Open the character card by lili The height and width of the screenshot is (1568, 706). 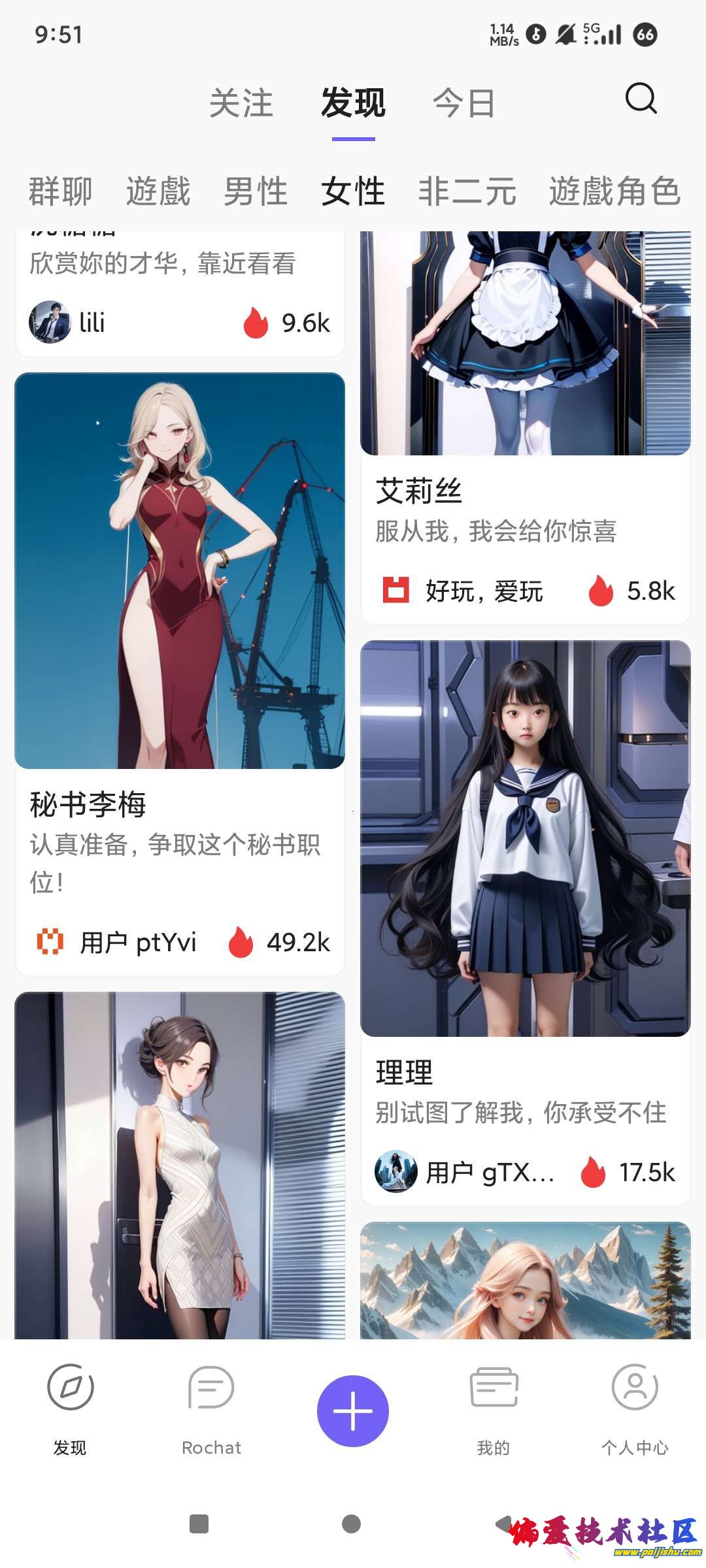click(x=180, y=294)
